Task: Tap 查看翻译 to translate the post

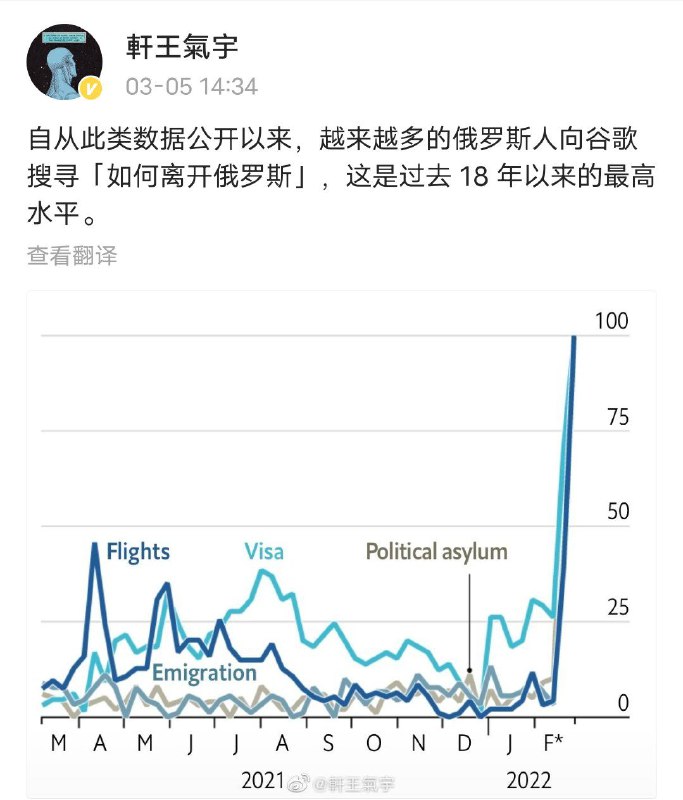Action: click(72, 256)
